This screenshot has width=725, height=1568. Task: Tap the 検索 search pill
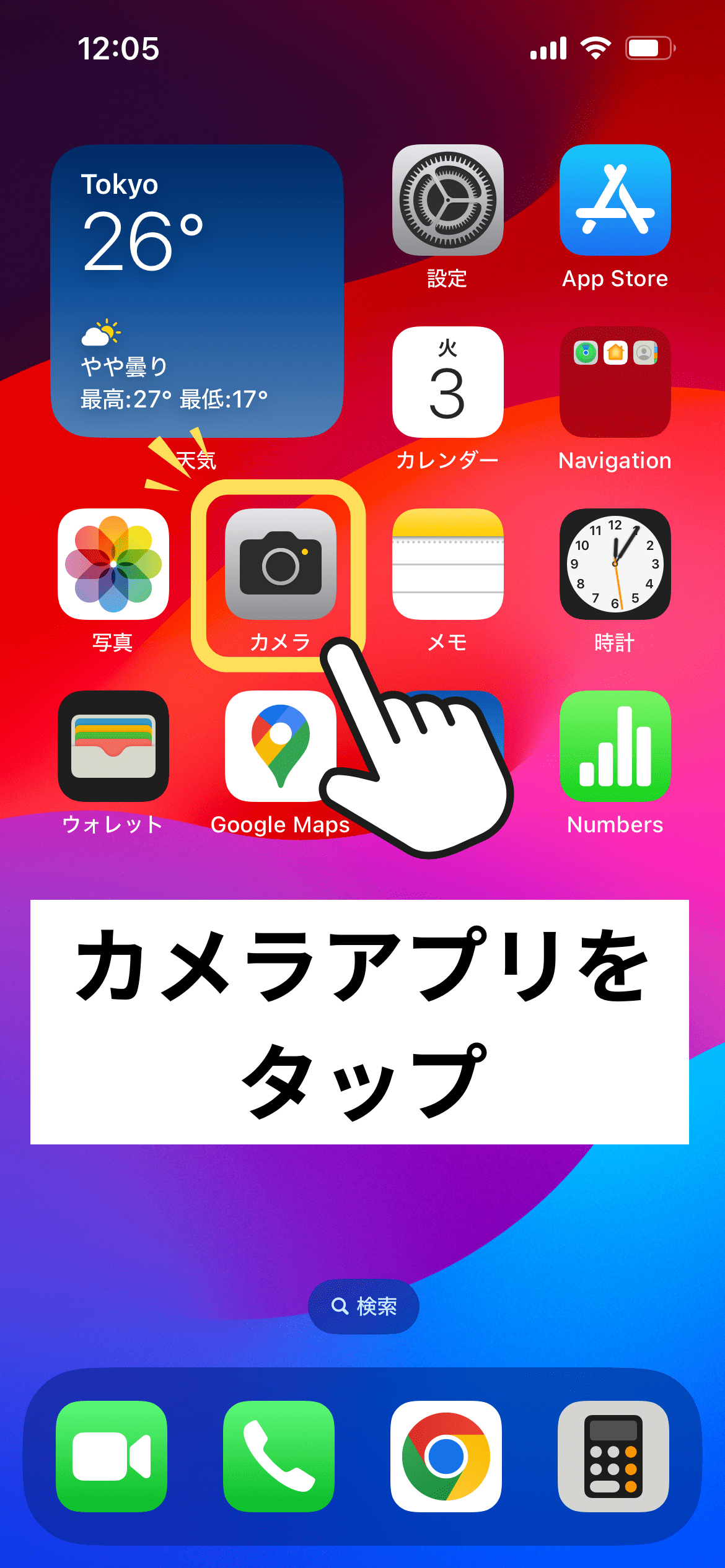pyautogui.click(x=364, y=1306)
